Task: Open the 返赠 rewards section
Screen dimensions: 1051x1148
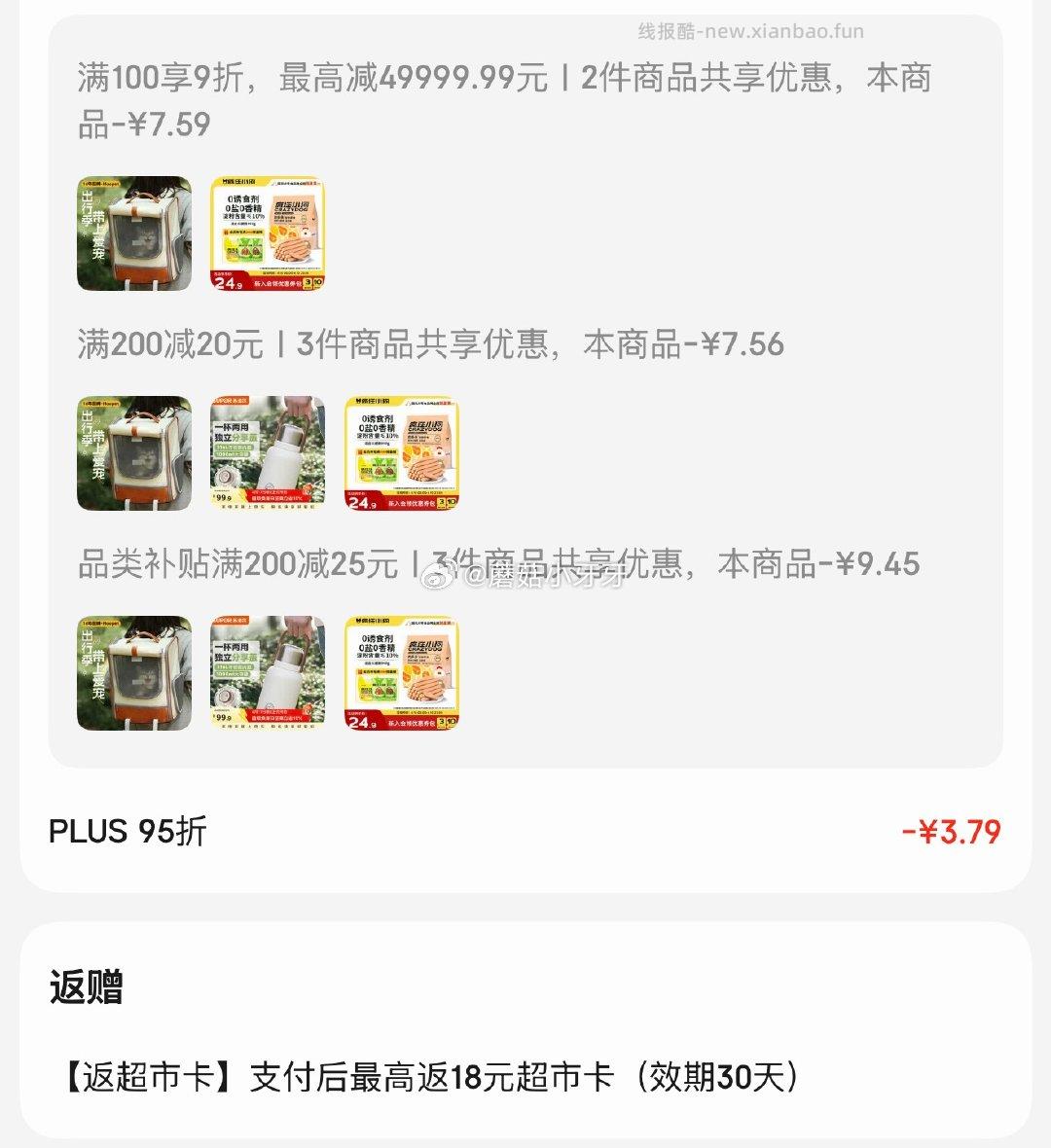Action: point(88,986)
